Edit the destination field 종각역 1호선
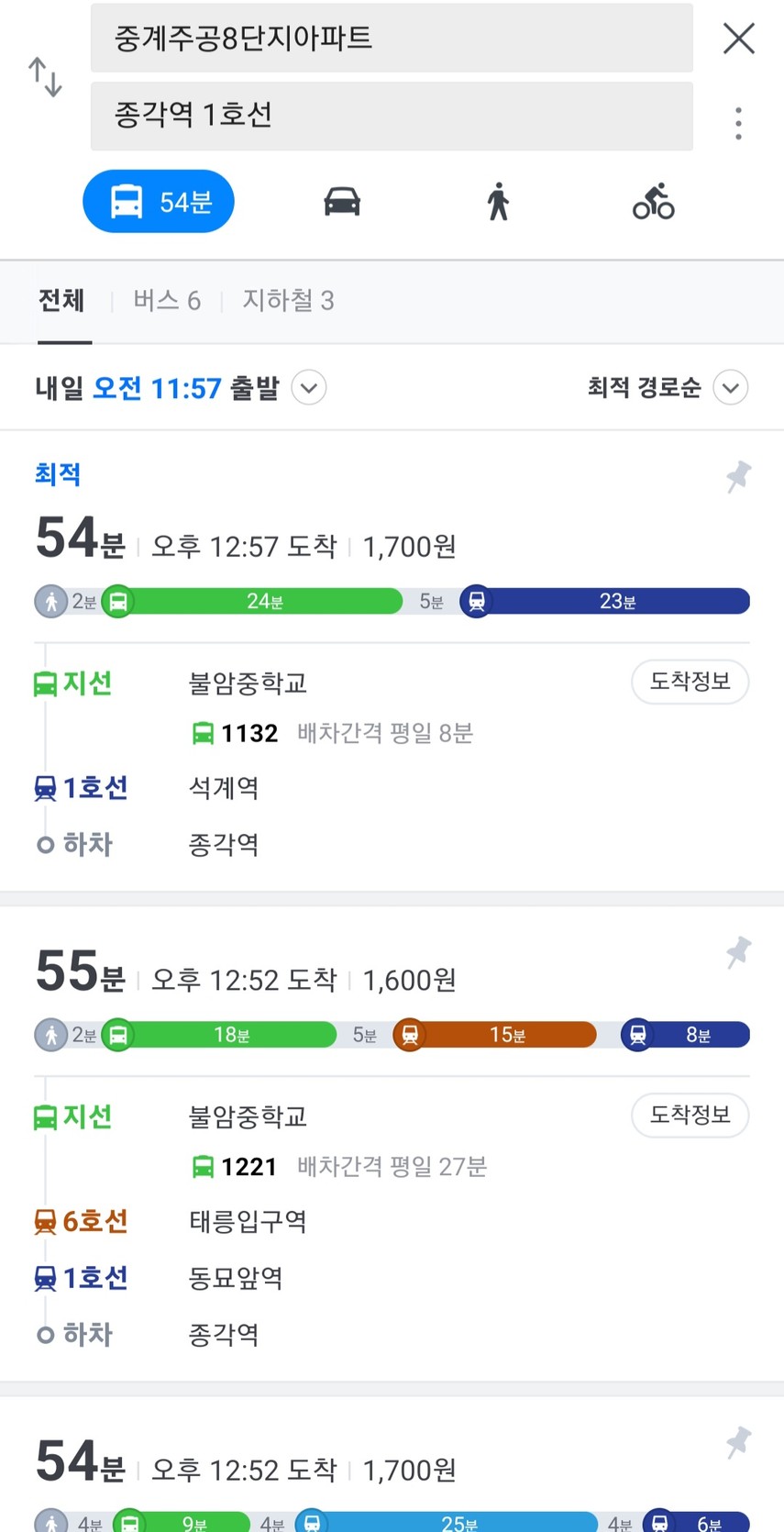784x1532 pixels. coord(392,116)
